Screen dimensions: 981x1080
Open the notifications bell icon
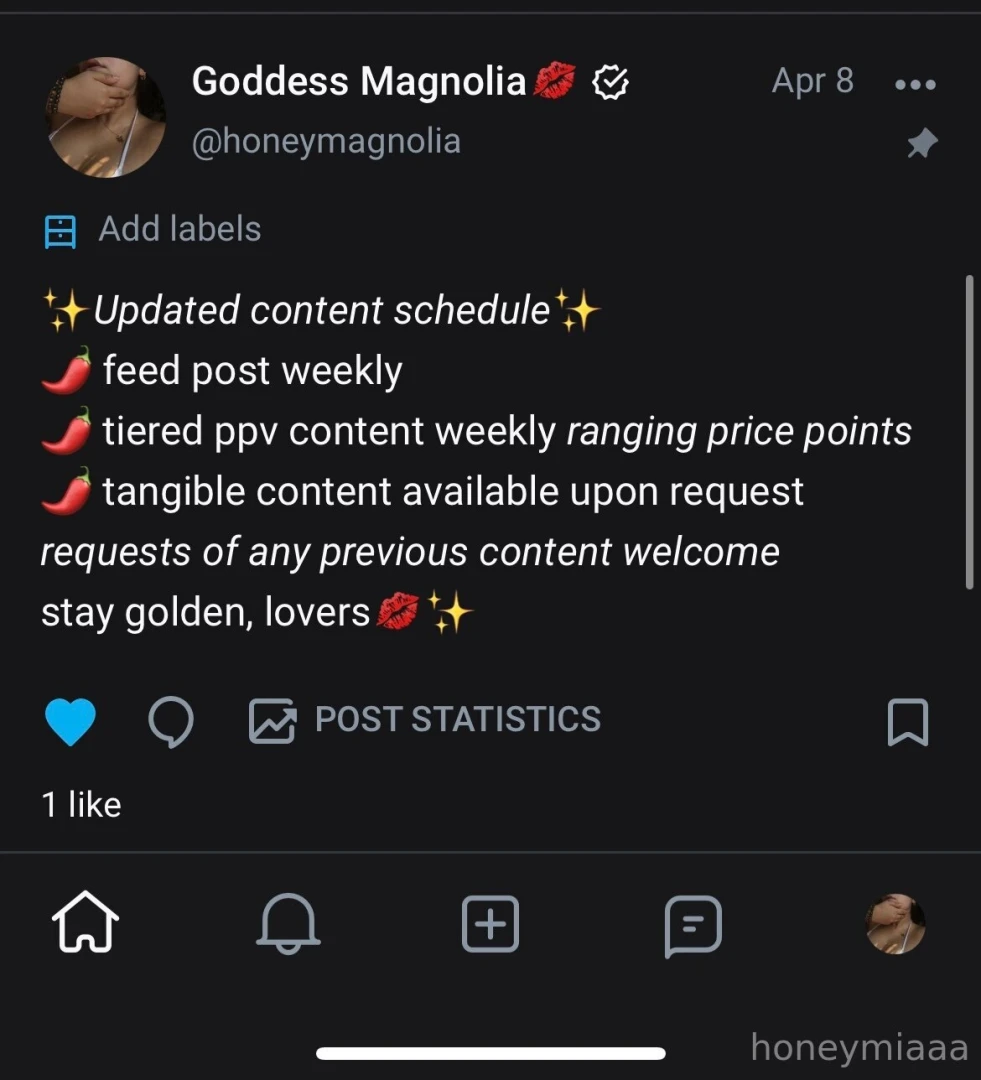(287, 924)
